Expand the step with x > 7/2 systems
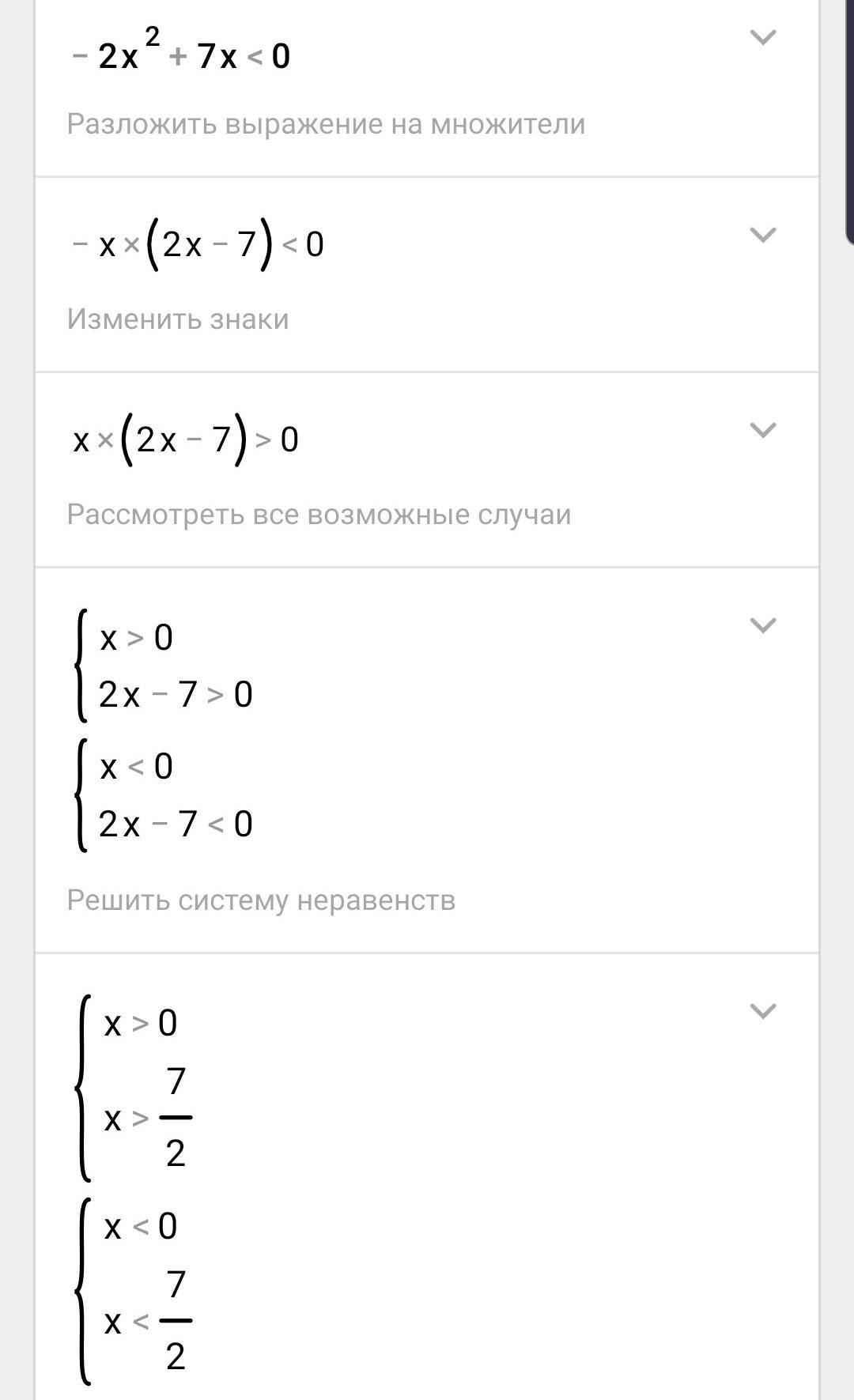This screenshot has width=854, height=1400. pos(762,1011)
